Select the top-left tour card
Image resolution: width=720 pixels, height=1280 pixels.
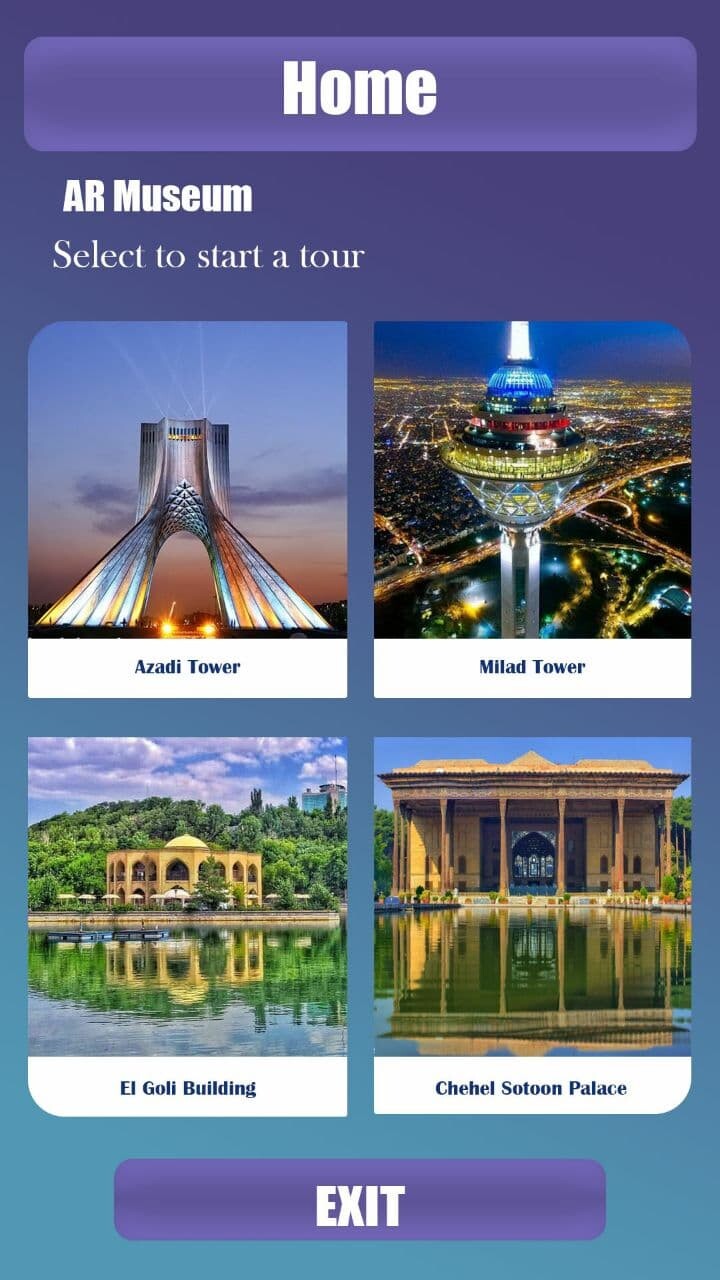[190, 505]
